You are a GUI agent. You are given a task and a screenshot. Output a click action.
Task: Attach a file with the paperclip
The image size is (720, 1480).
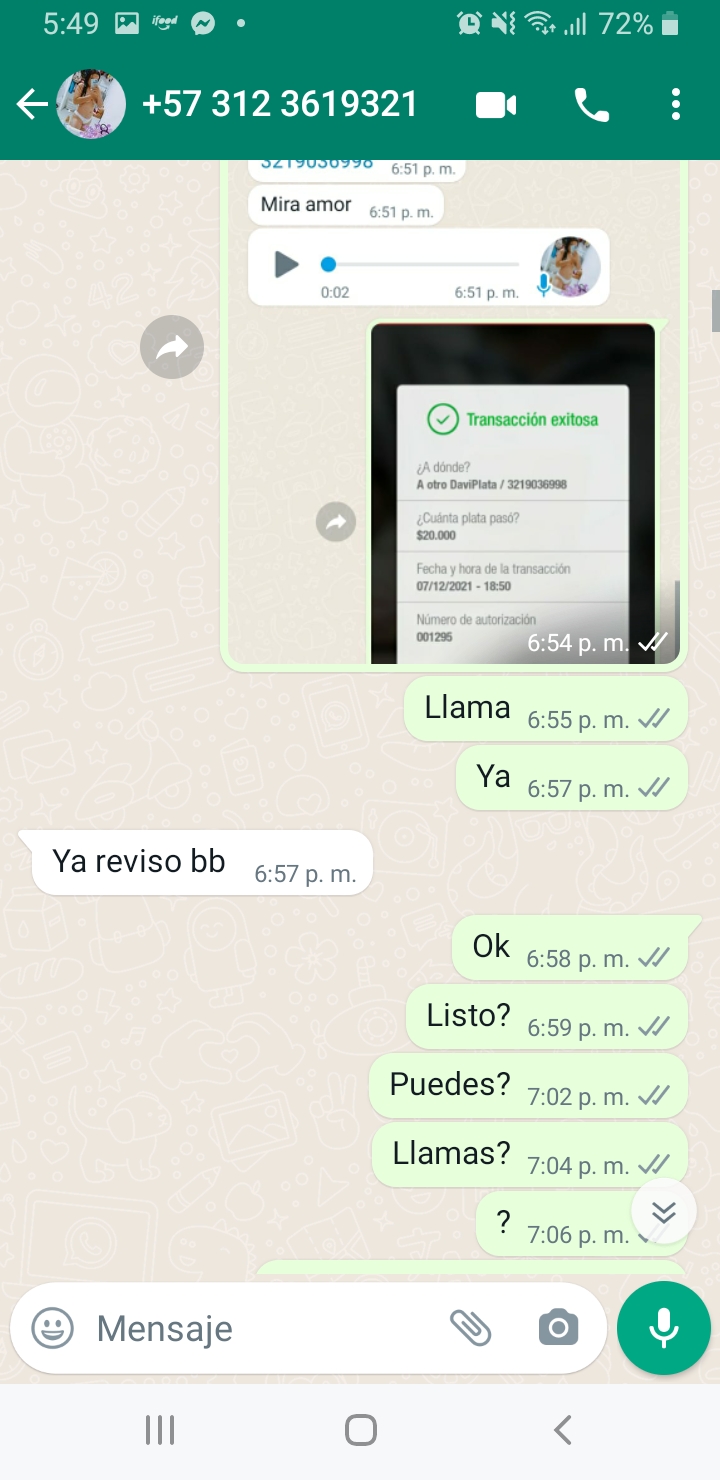tap(470, 1328)
